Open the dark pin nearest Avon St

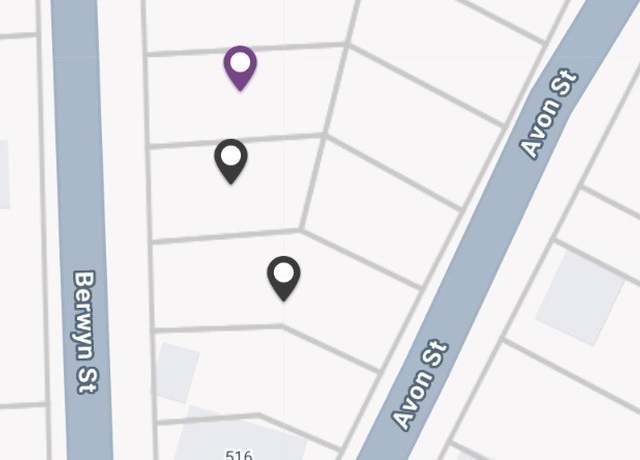pos(284,276)
